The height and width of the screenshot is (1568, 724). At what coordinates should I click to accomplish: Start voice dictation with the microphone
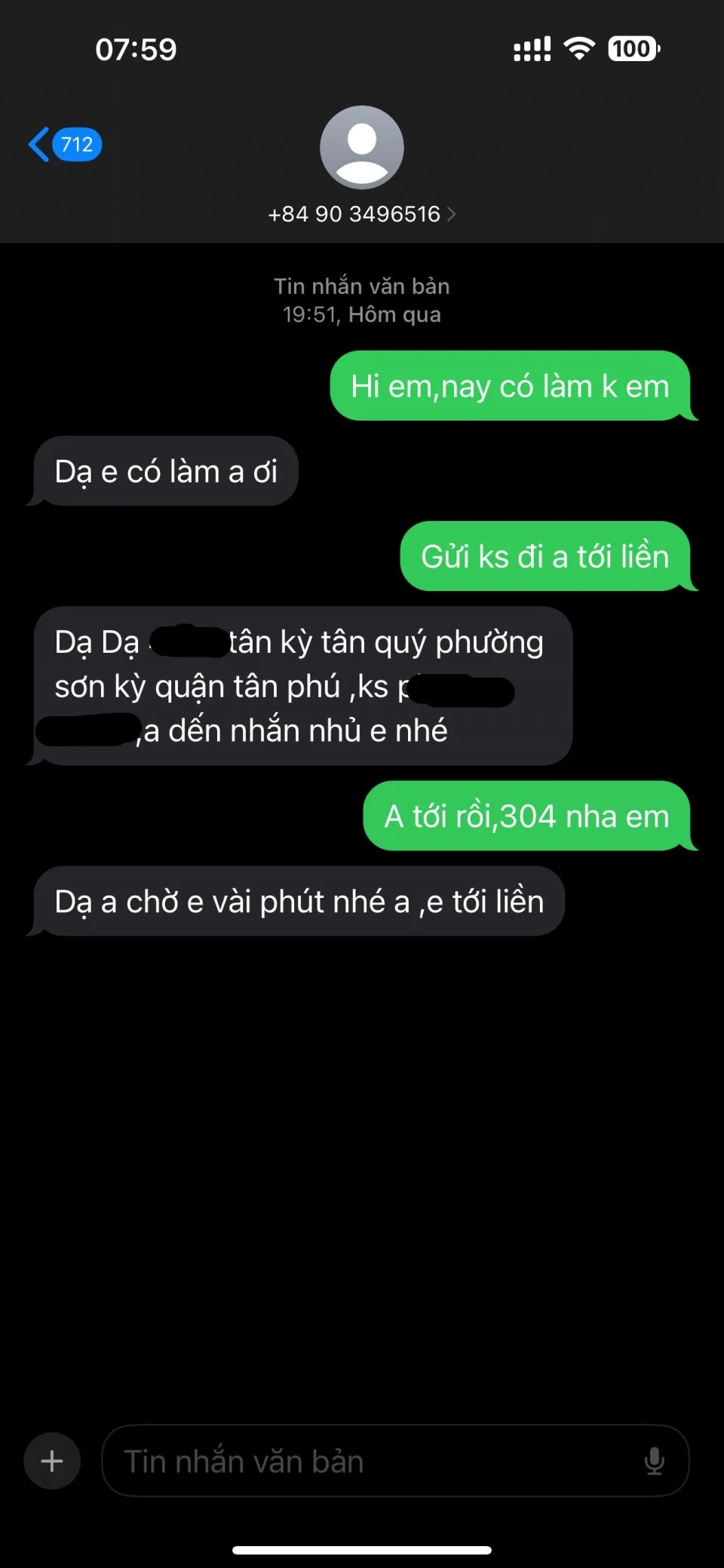(654, 1461)
